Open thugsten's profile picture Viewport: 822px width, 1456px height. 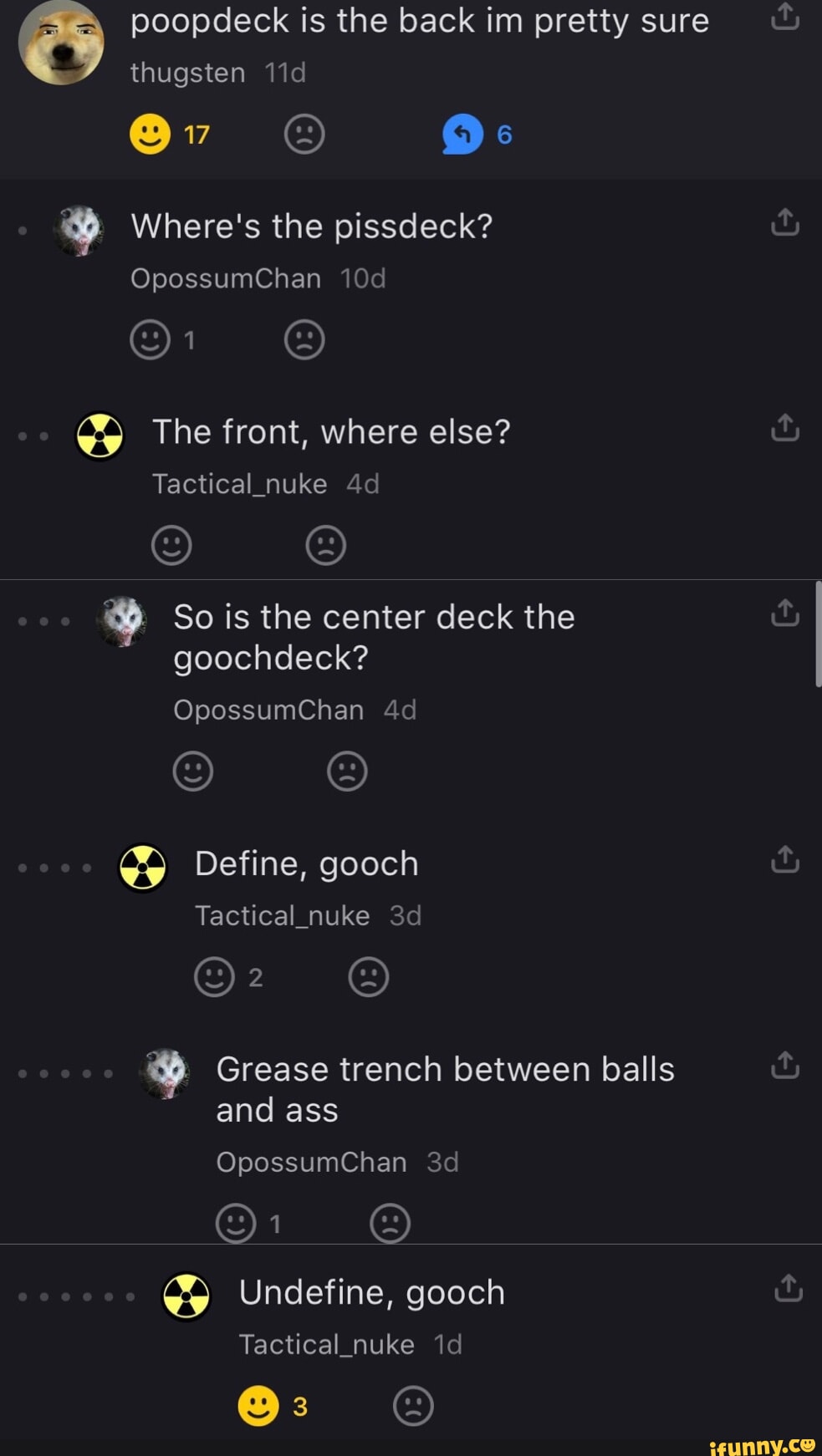(61, 42)
